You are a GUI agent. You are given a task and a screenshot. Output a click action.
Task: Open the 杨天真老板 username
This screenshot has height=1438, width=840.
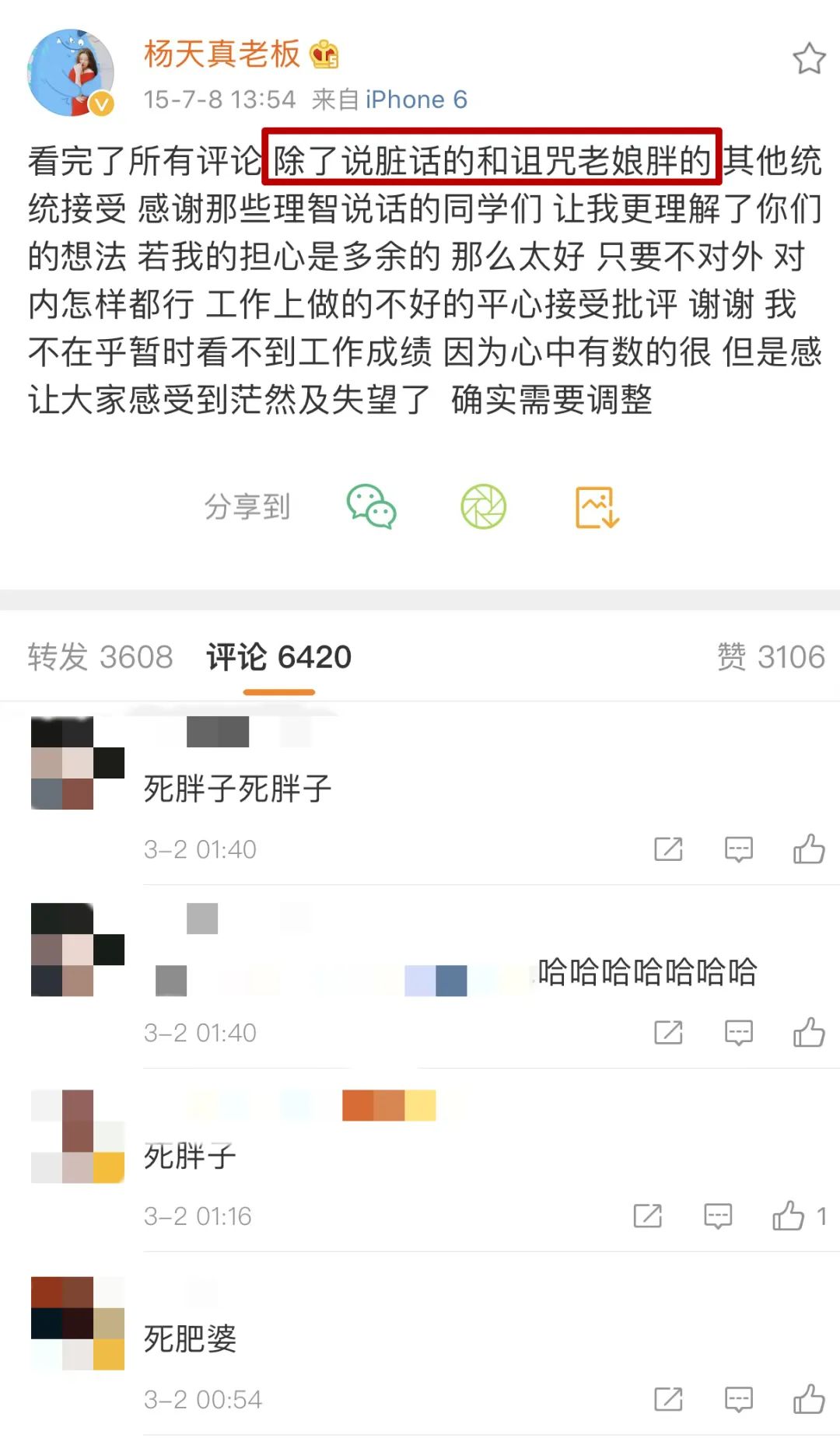(x=222, y=54)
